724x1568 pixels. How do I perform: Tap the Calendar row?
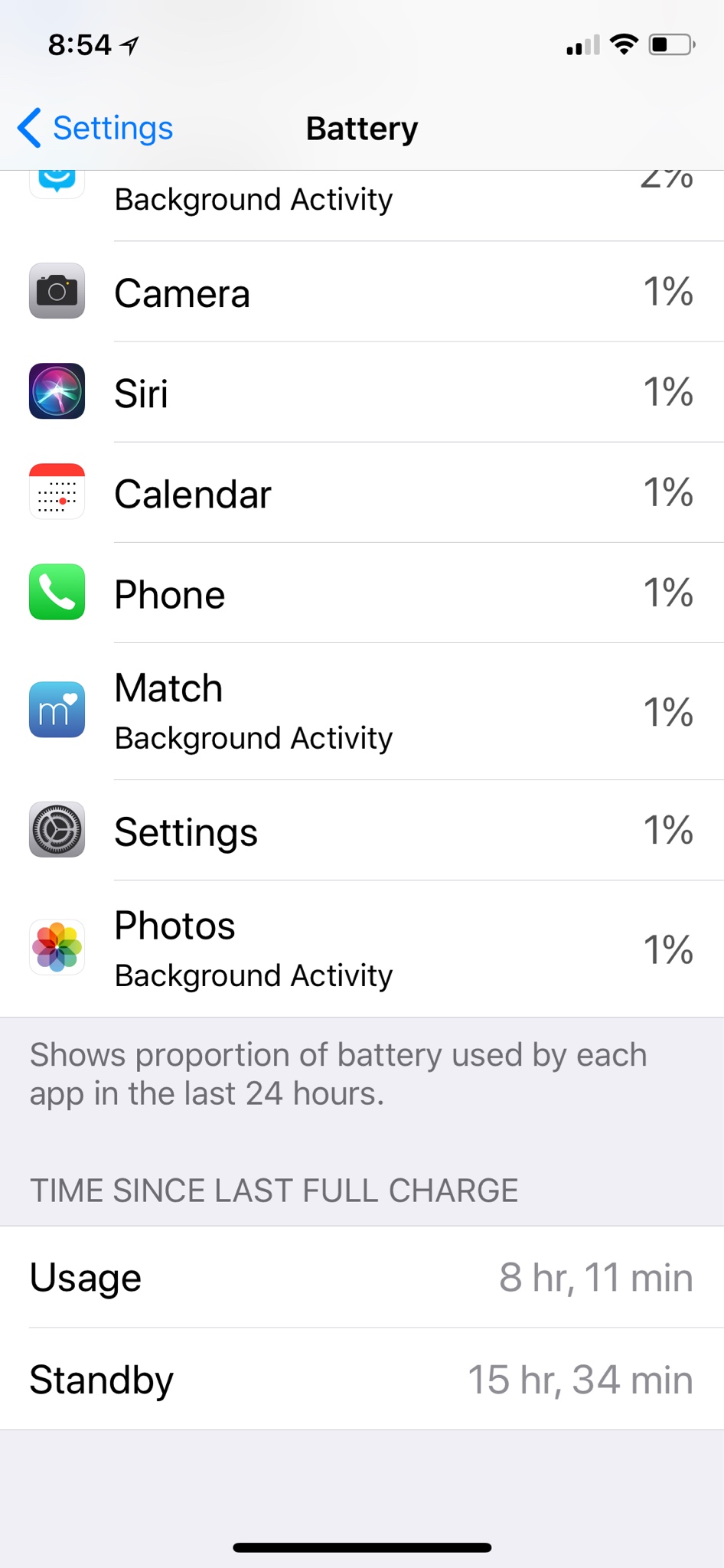coord(362,492)
